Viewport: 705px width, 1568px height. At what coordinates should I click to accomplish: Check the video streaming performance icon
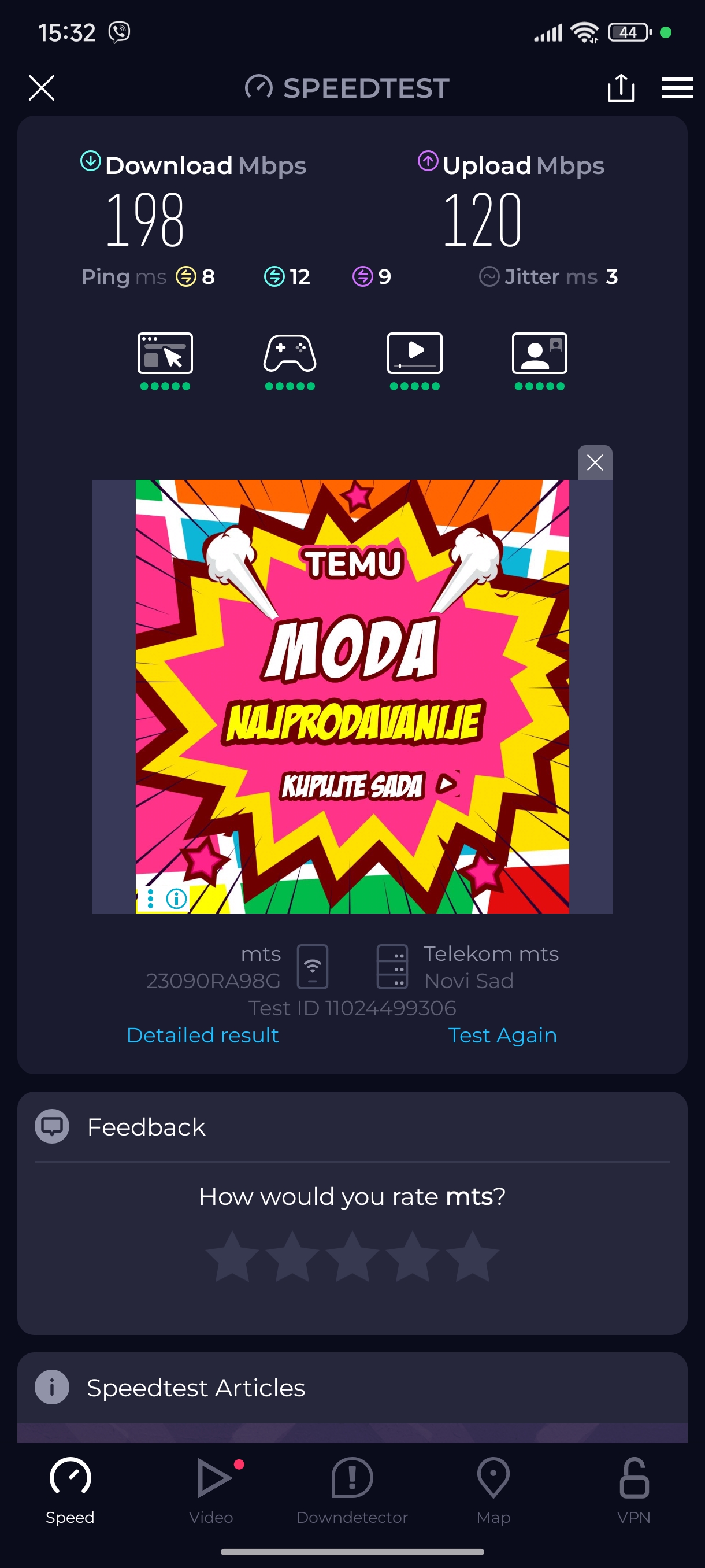[x=415, y=353]
